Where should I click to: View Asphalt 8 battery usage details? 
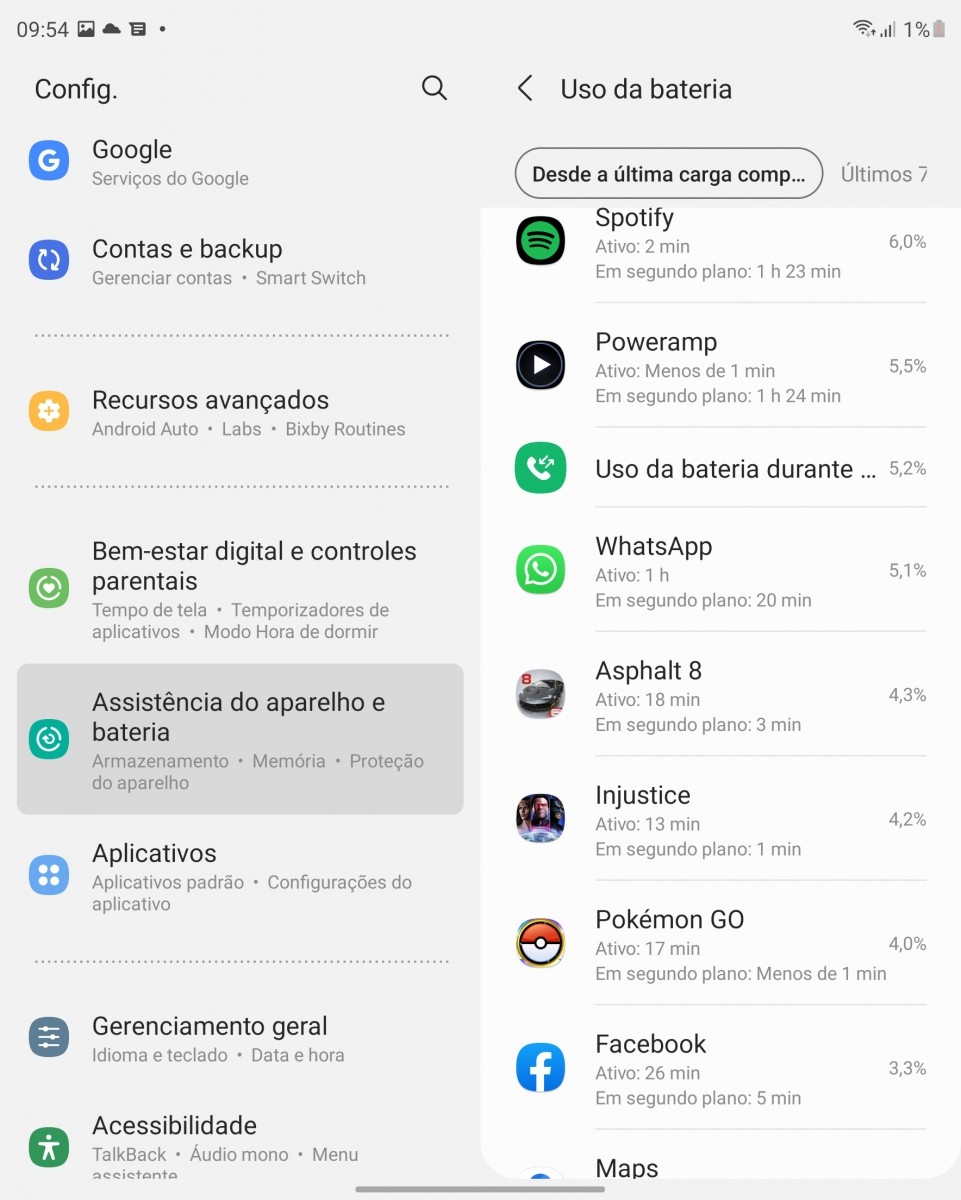click(720, 695)
